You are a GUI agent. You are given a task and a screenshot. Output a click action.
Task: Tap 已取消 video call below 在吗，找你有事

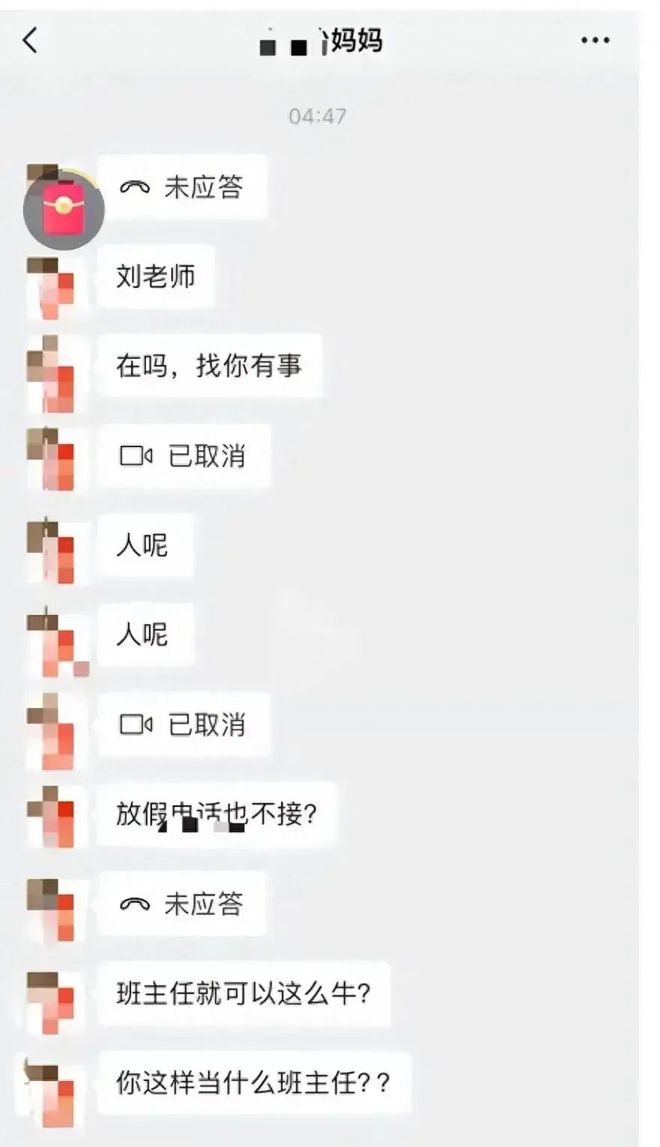(x=185, y=456)
